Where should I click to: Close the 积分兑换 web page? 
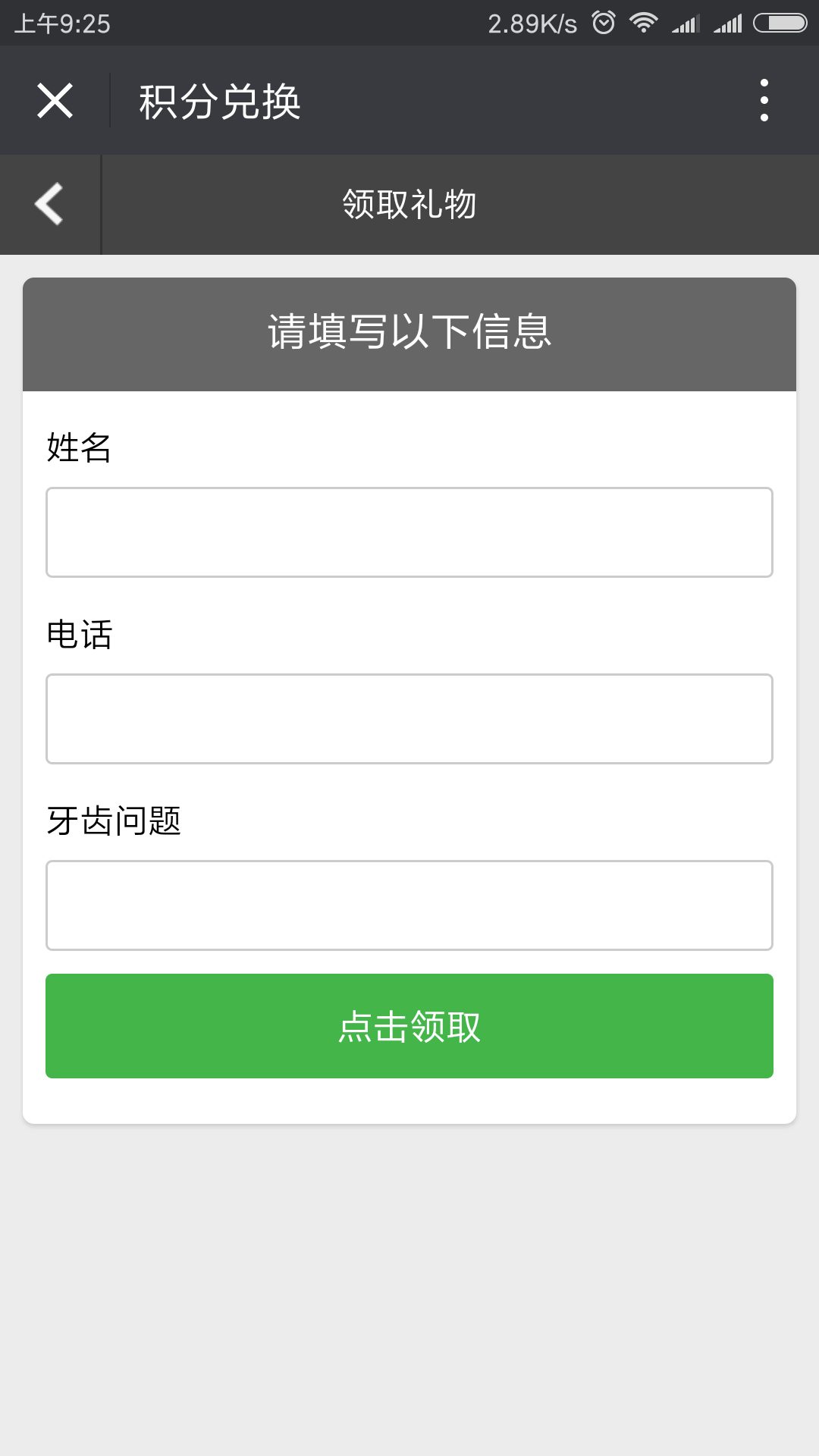55,101
